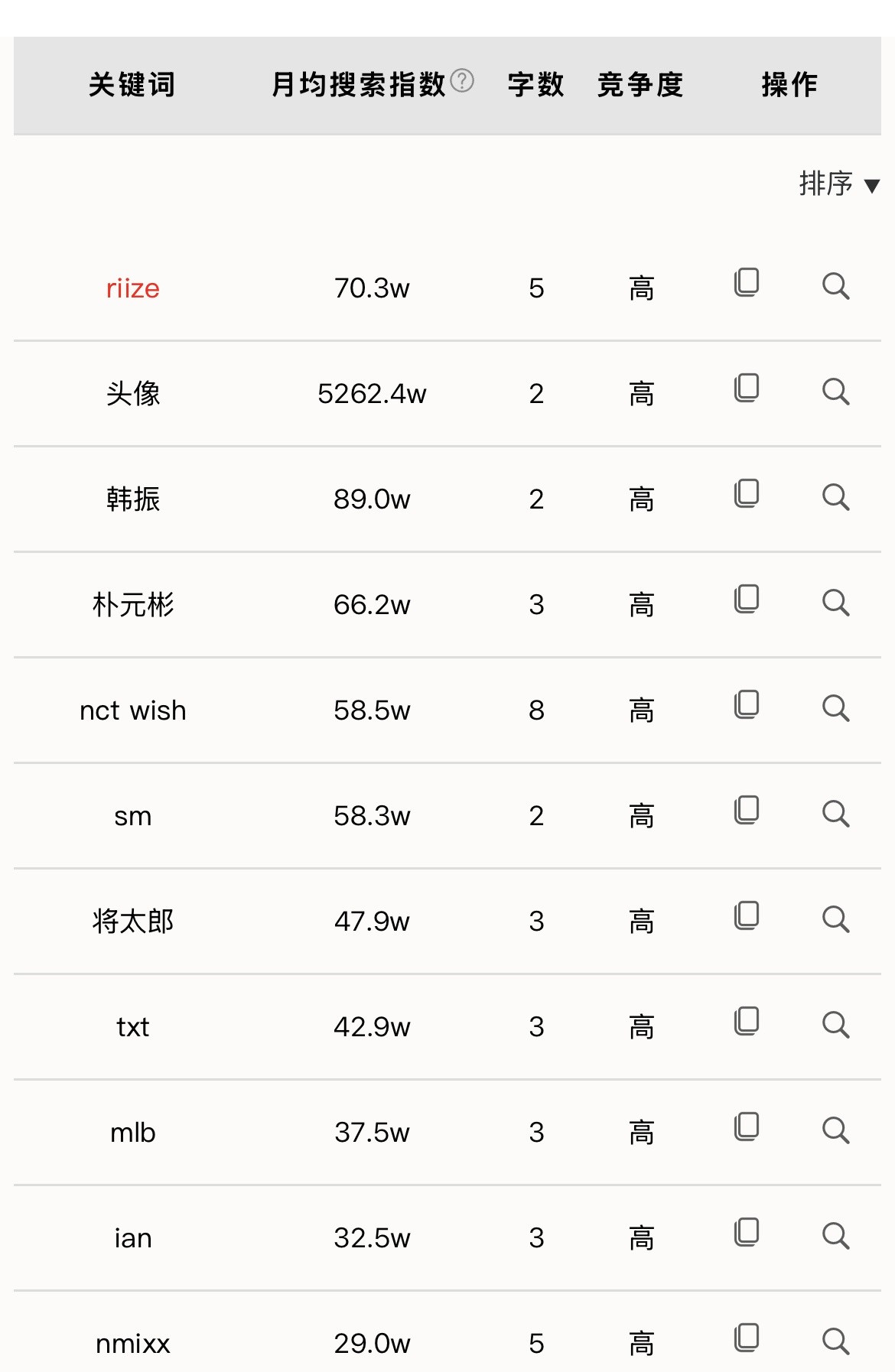Search the keyword riize

click(835, 286)
